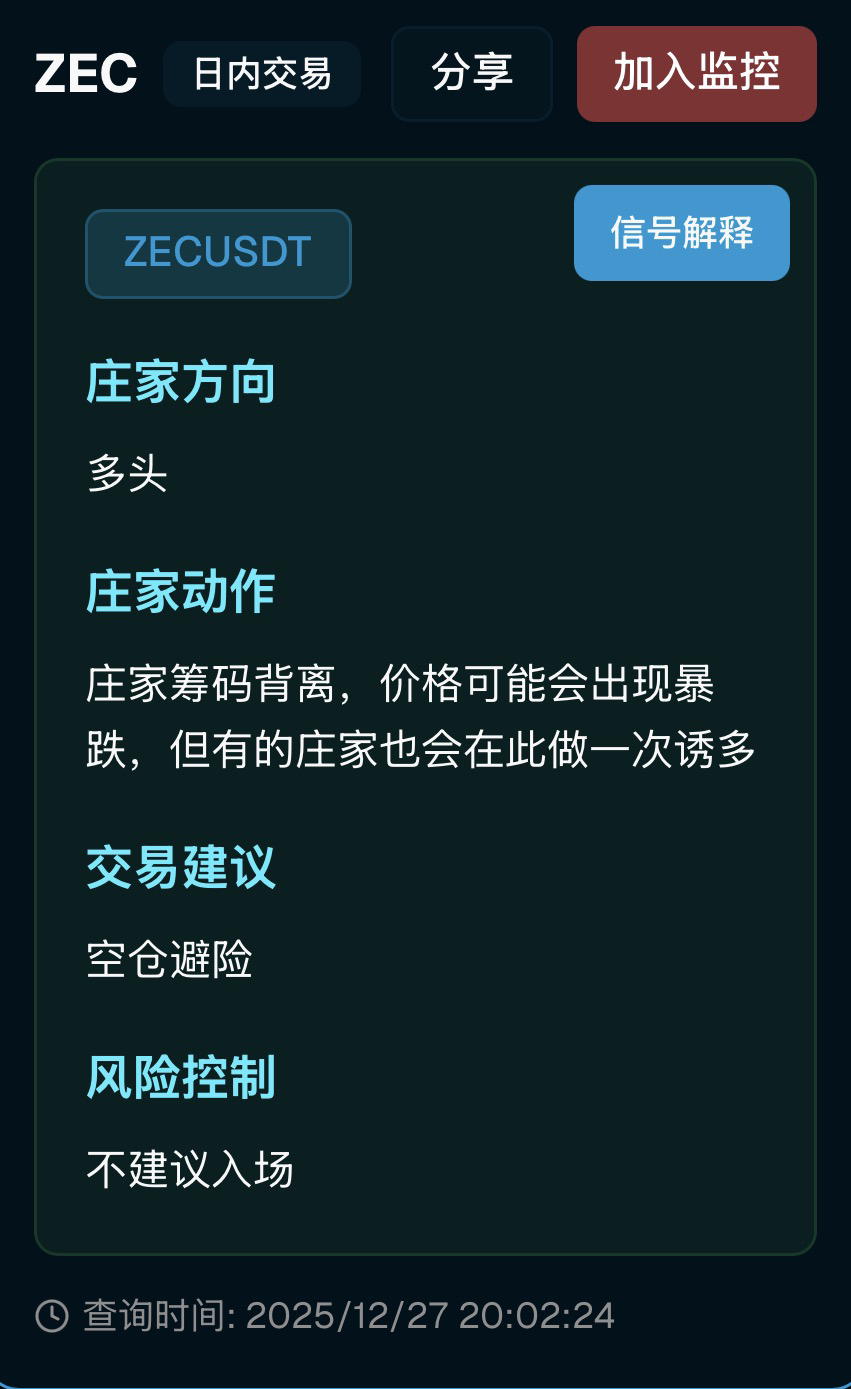851x1389 pixels.
Task: Tap the 日内交易 intraday trading tag
Action: [x=262, y=74]
